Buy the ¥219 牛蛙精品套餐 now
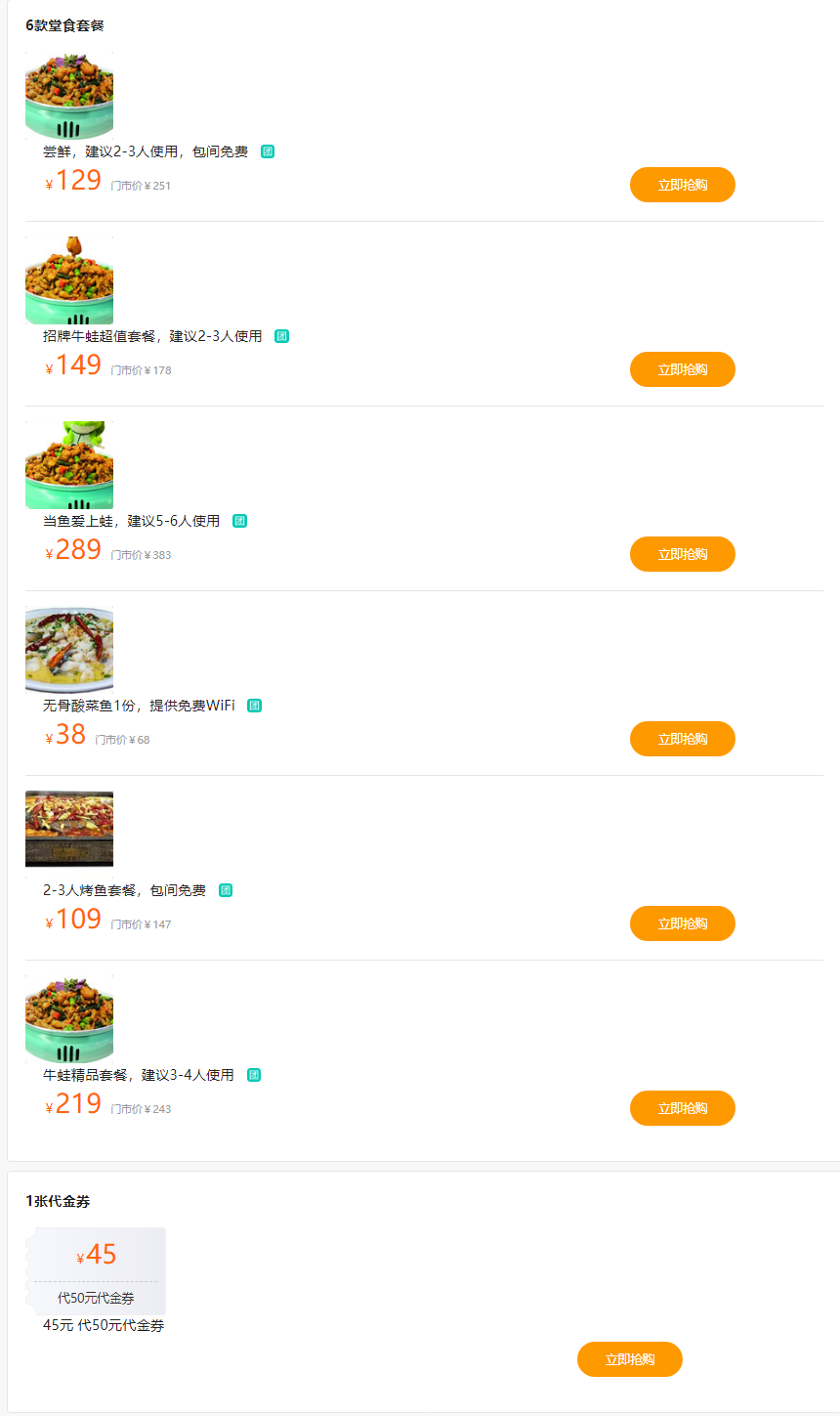The height and width of the screenshot is (1416, 840). (x=682, y=1108)
